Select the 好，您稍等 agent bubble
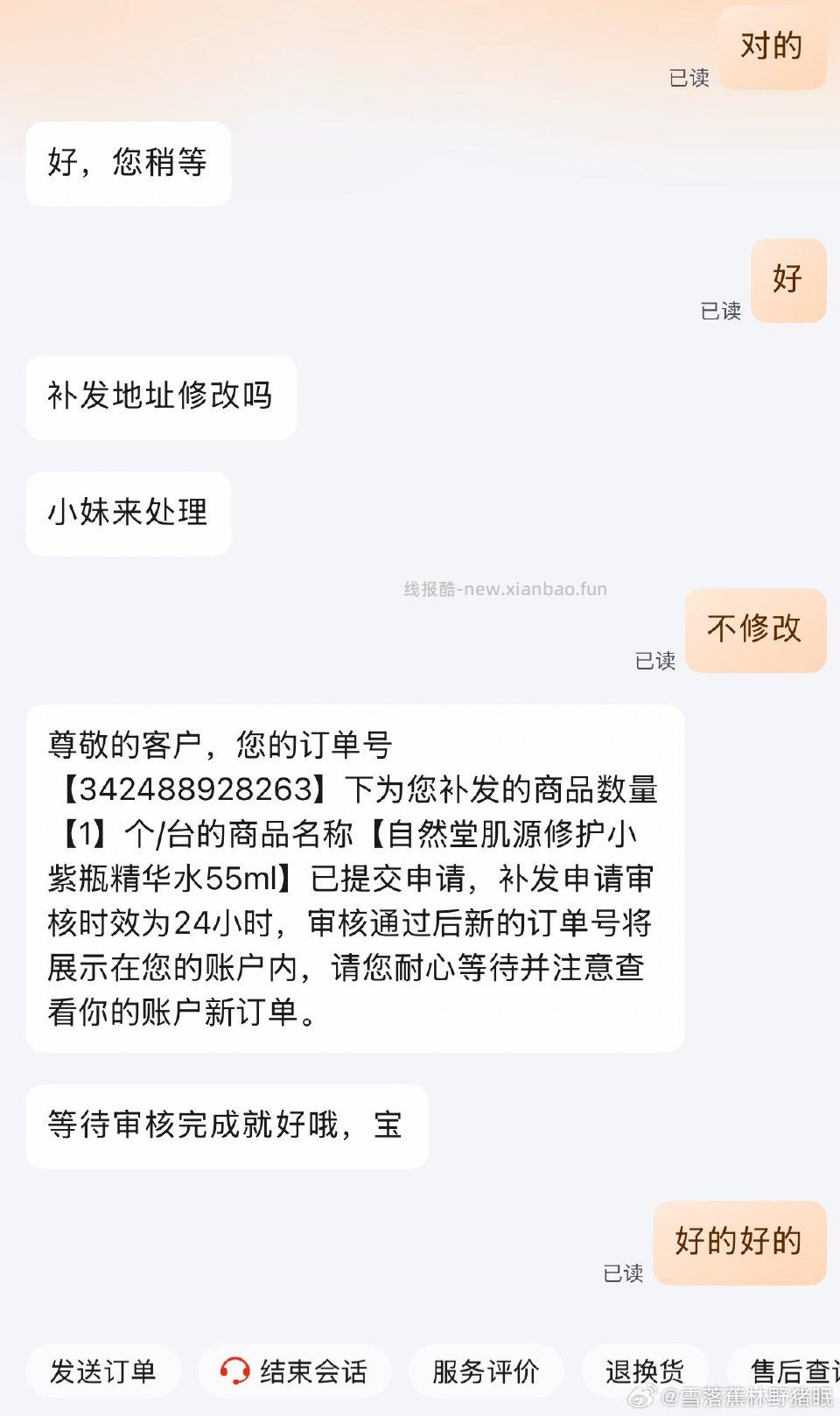 pos(128,164)
